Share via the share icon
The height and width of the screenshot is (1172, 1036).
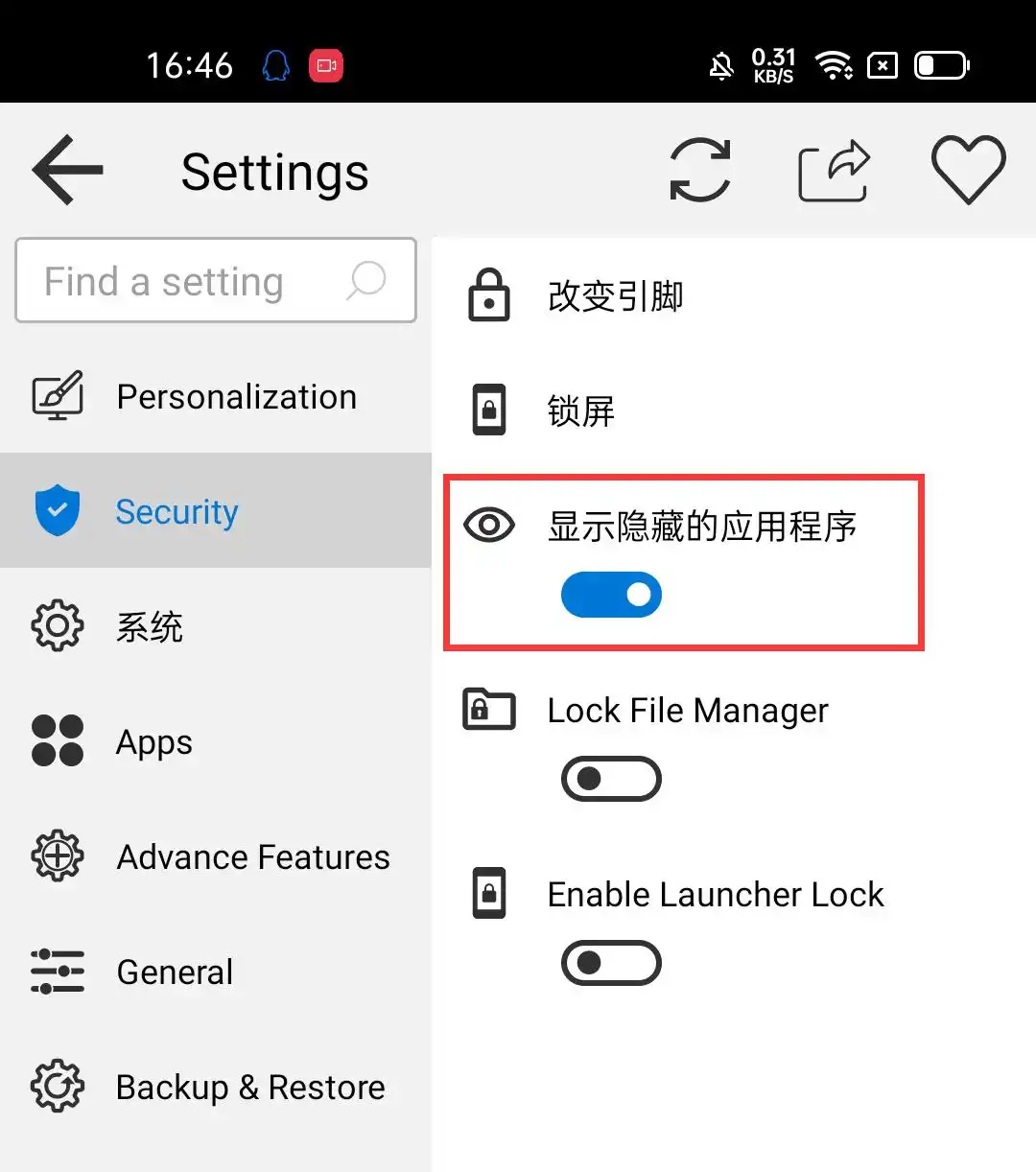834,171
